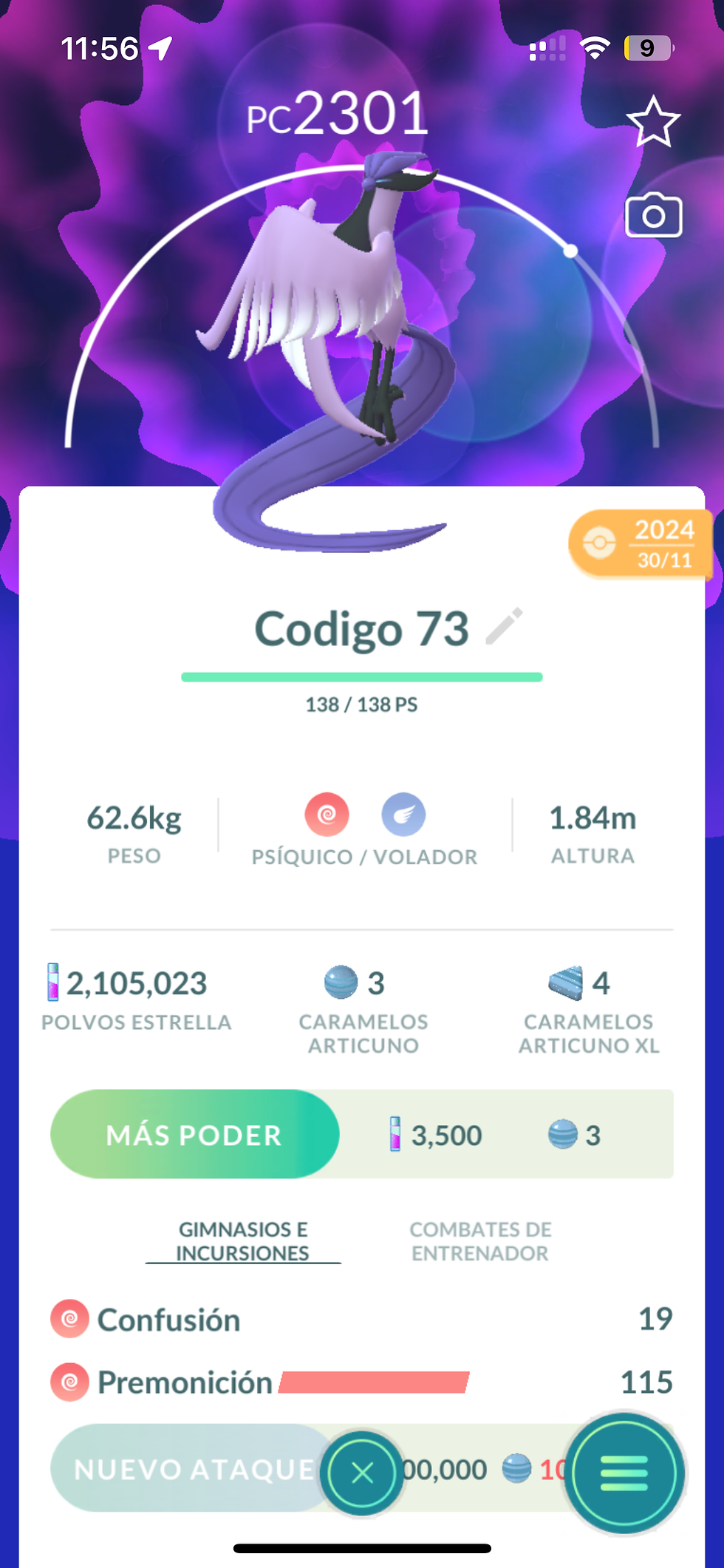Close the overlay with the X button
This screenshot has height=1568, width=724.
click(x=362, y=1471)
